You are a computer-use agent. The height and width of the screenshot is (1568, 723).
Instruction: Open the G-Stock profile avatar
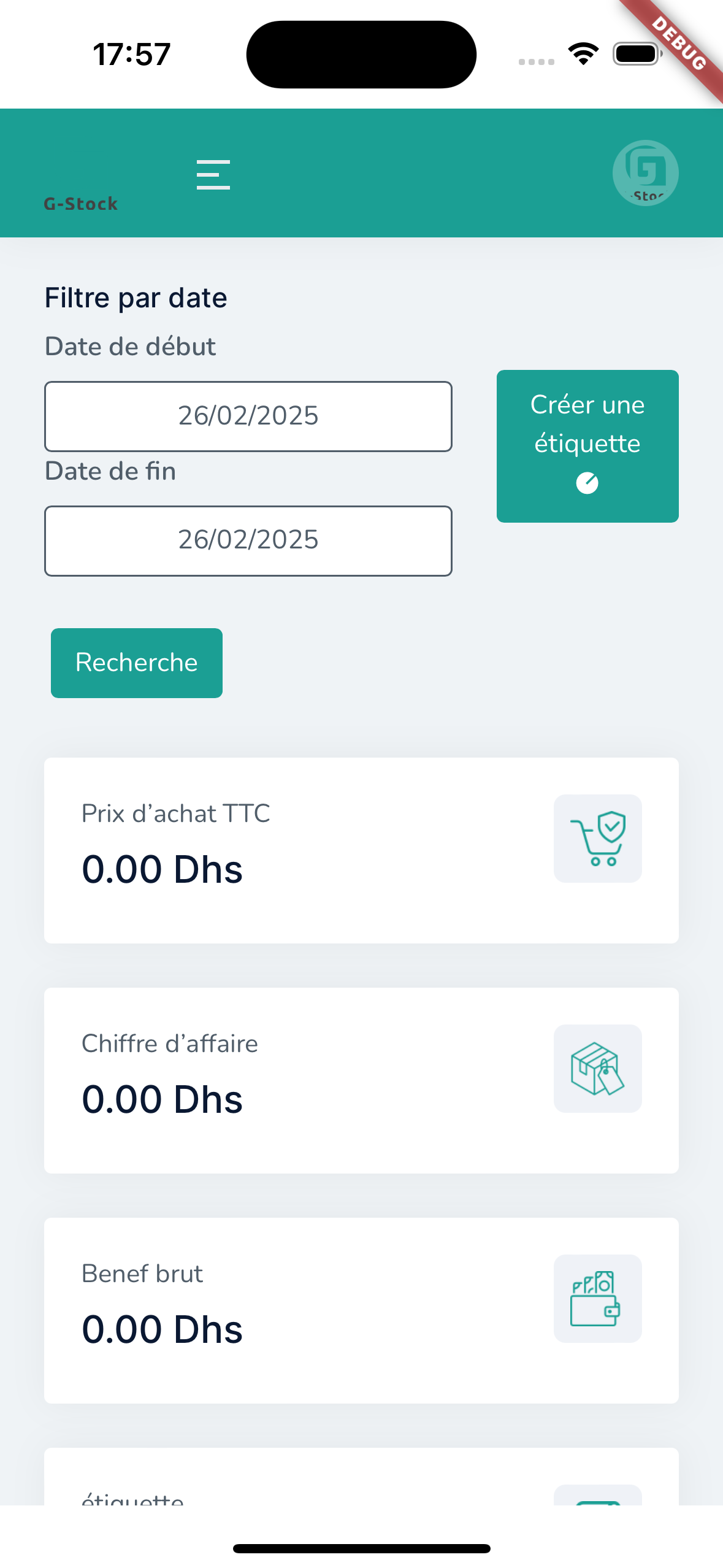[x=645, y=173]
